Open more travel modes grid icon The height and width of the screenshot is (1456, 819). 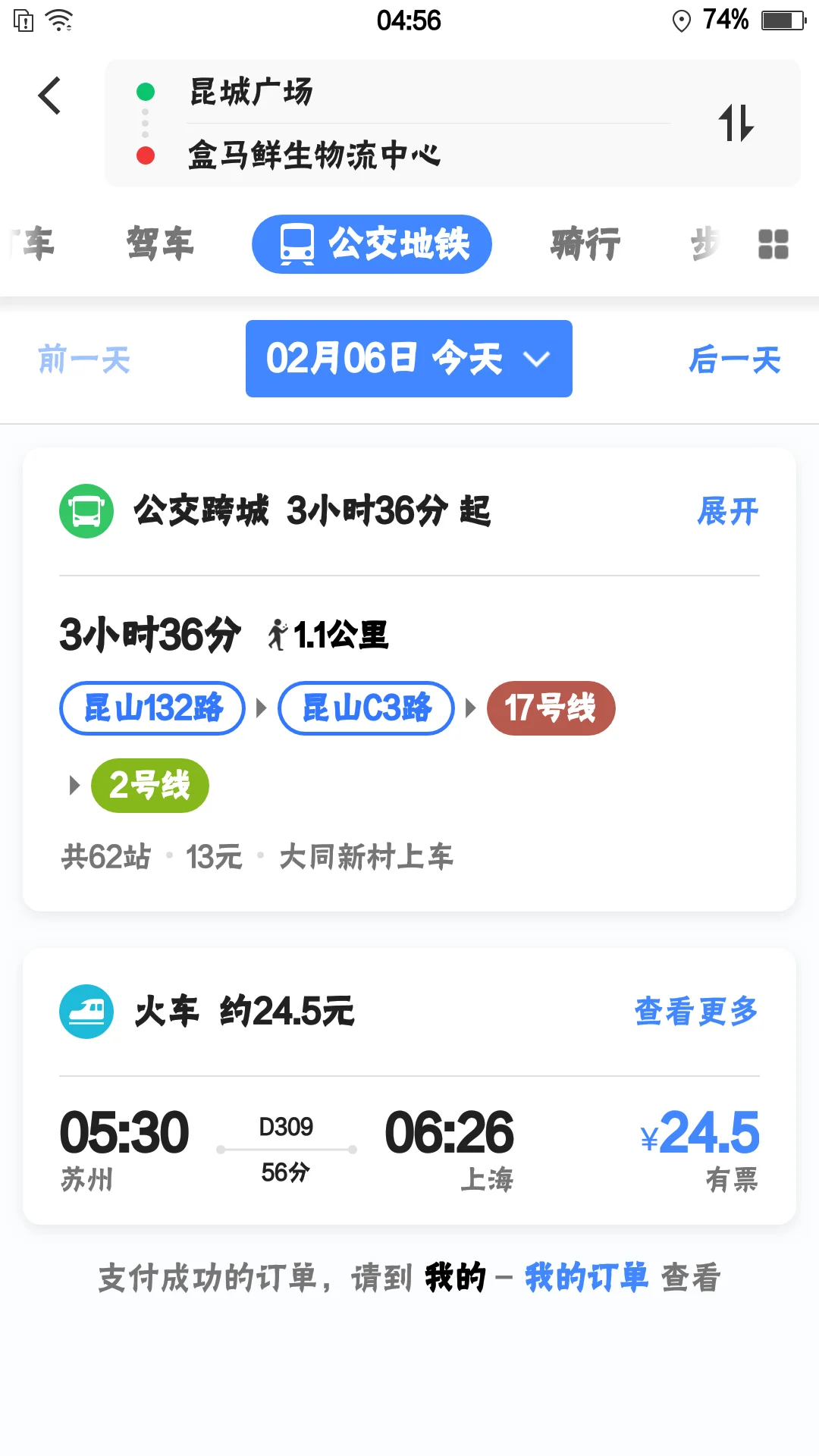click(x=772, y=244)
